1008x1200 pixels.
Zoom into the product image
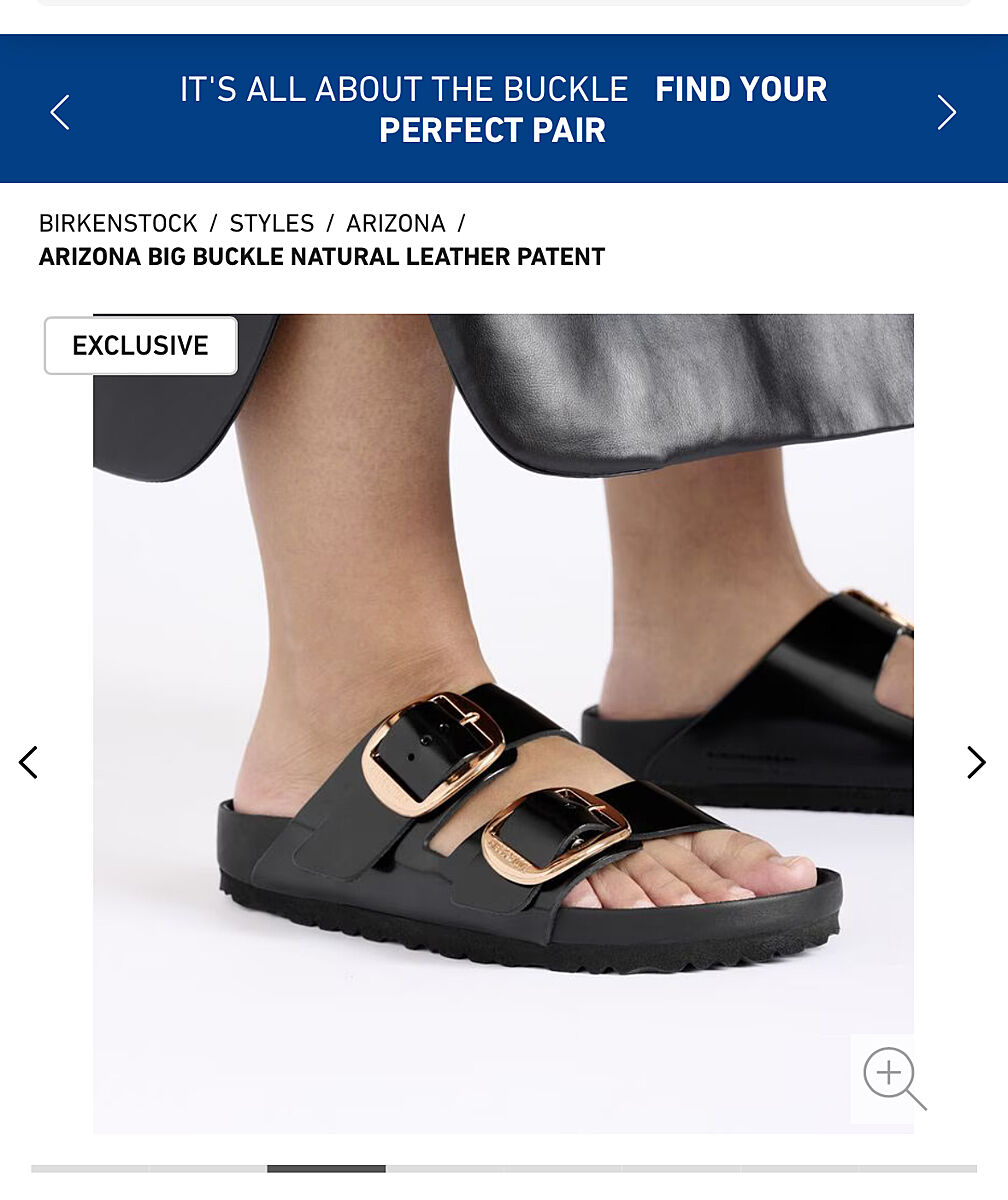[x=893, y=1078]
